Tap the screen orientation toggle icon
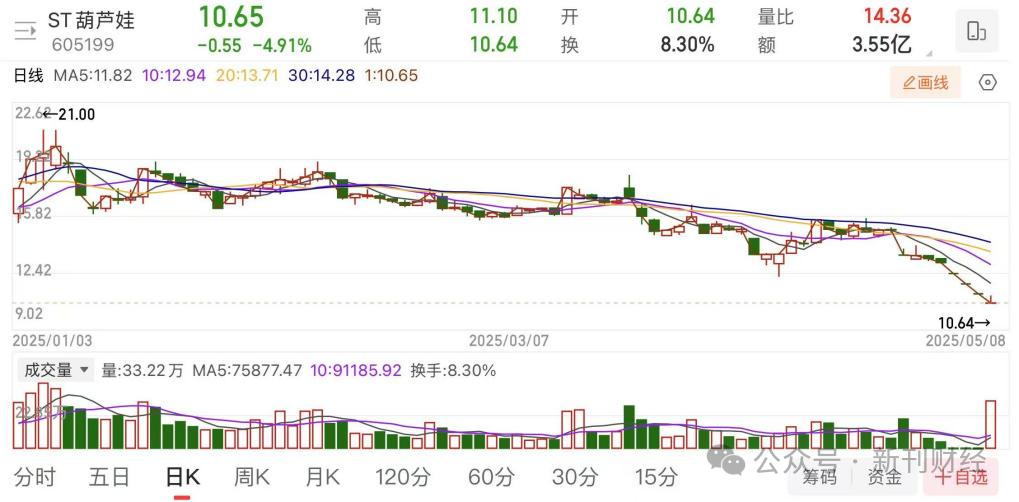The image size is (1019, 502). 976,31
